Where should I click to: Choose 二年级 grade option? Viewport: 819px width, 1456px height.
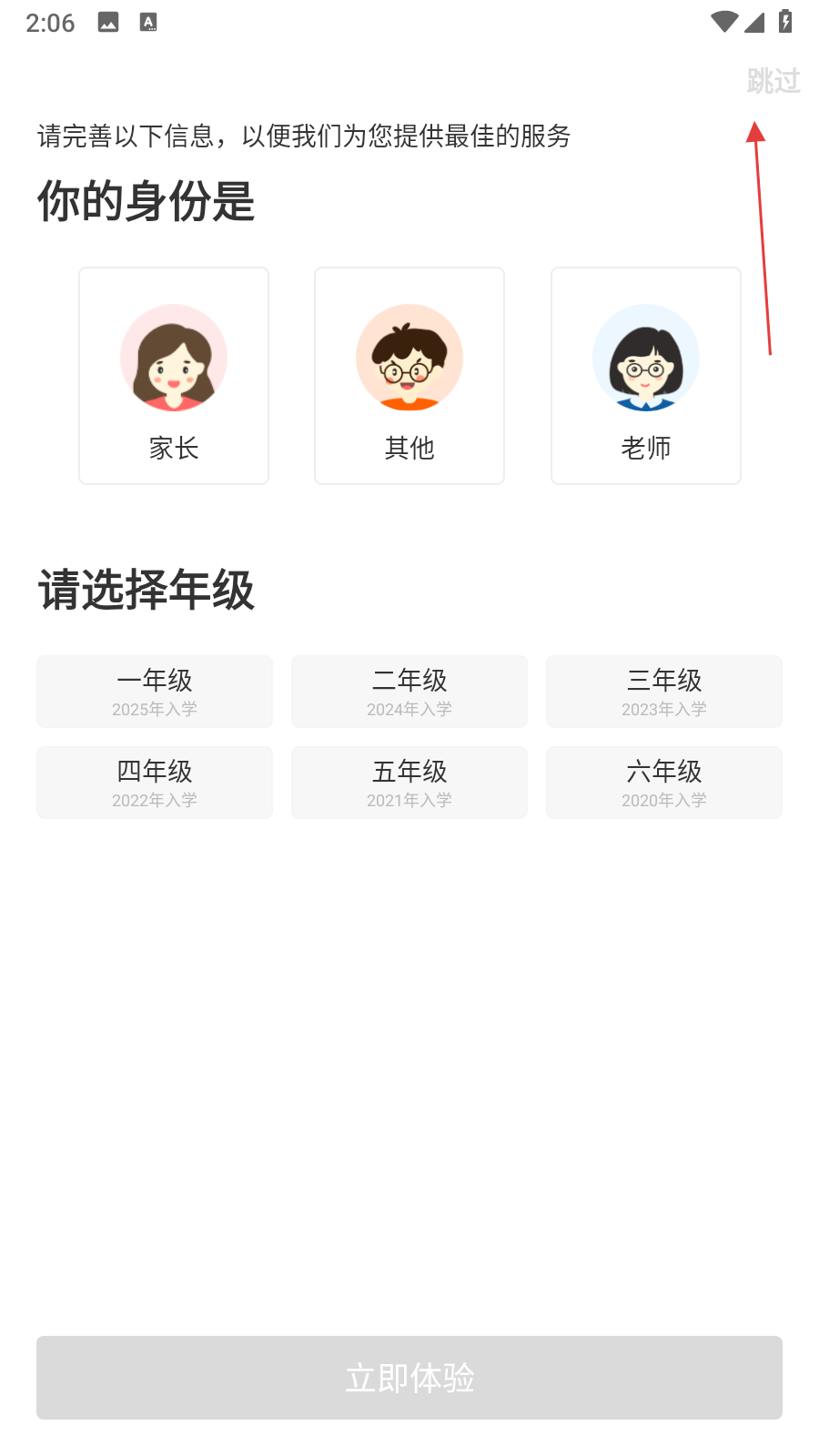(x=409, y=692)
